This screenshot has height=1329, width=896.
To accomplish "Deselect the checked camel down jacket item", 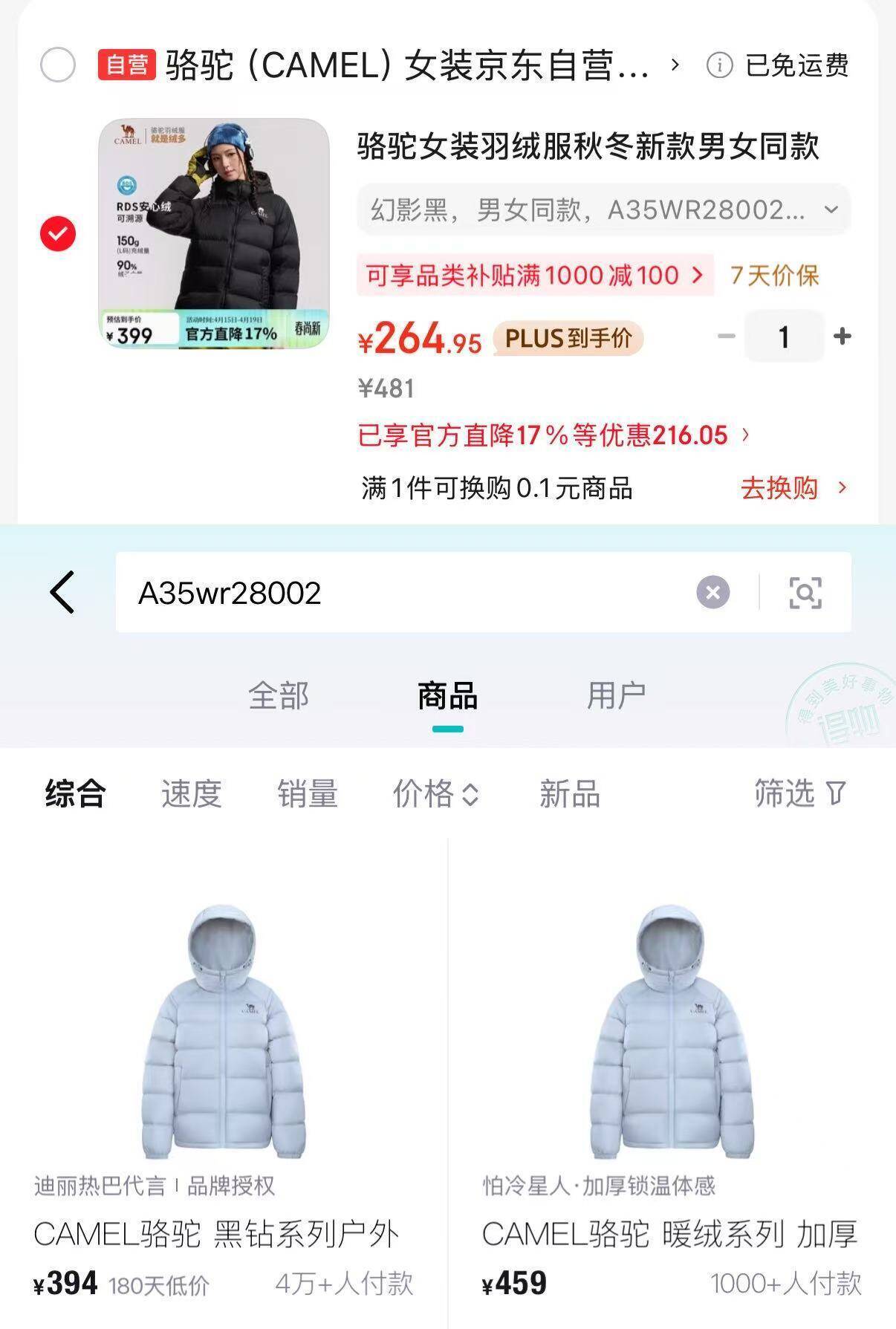I will (x=56, y=233).
